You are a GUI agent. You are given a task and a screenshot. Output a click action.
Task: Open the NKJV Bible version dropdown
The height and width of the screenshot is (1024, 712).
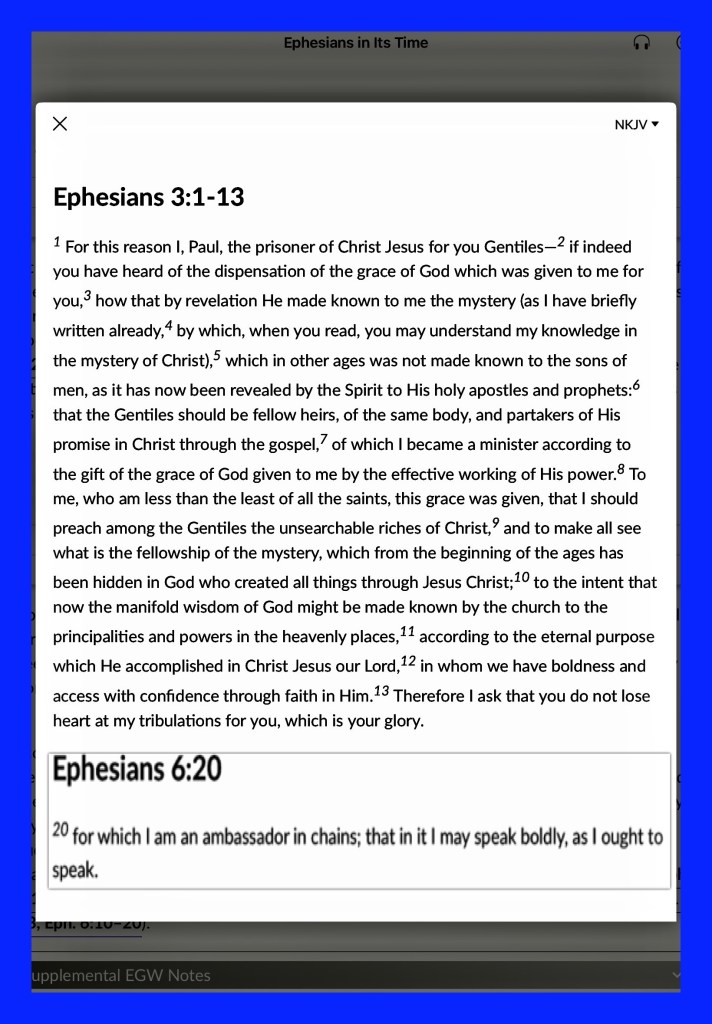click(637, 125)
